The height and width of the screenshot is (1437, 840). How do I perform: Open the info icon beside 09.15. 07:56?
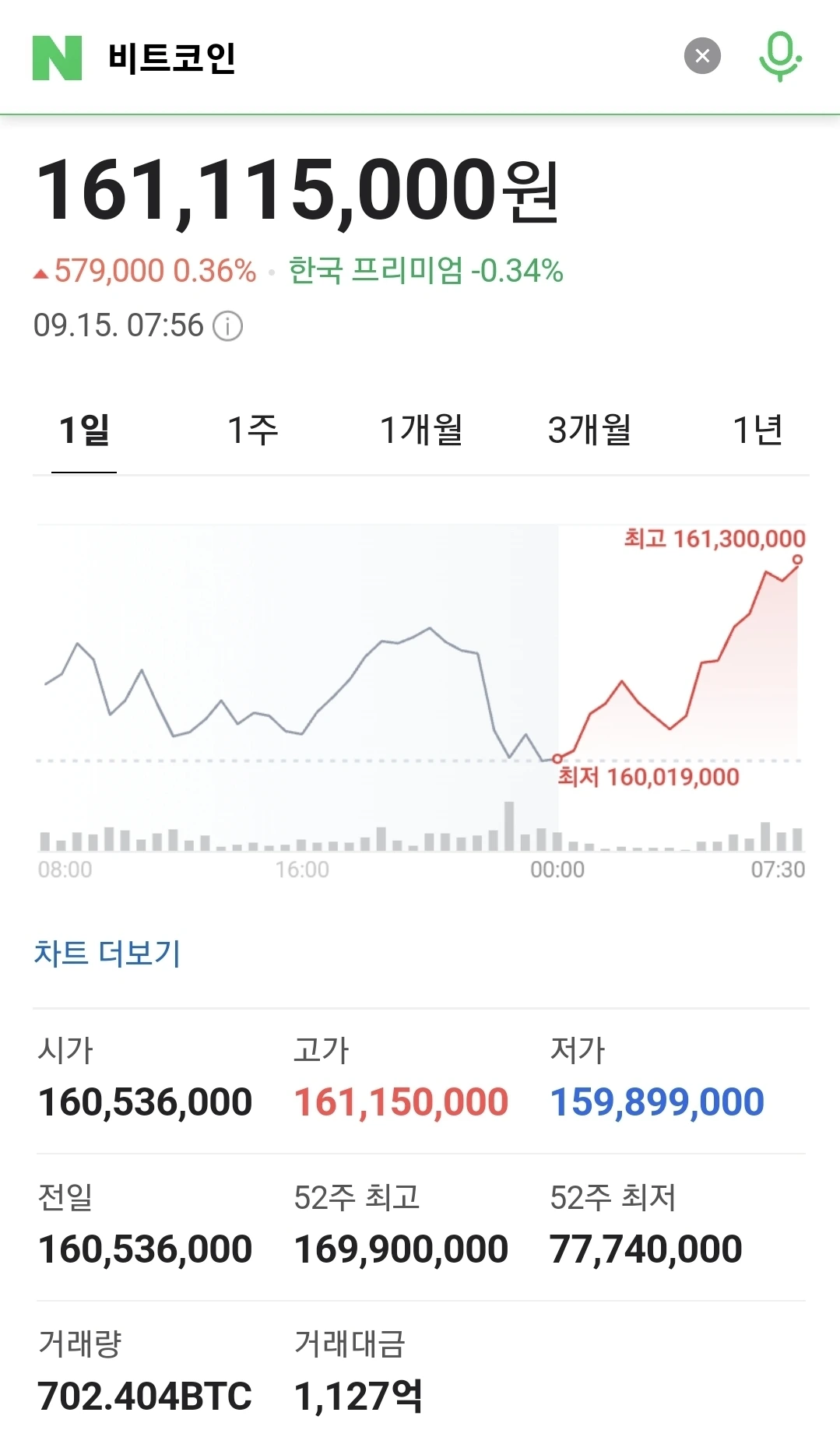(228, 326)
